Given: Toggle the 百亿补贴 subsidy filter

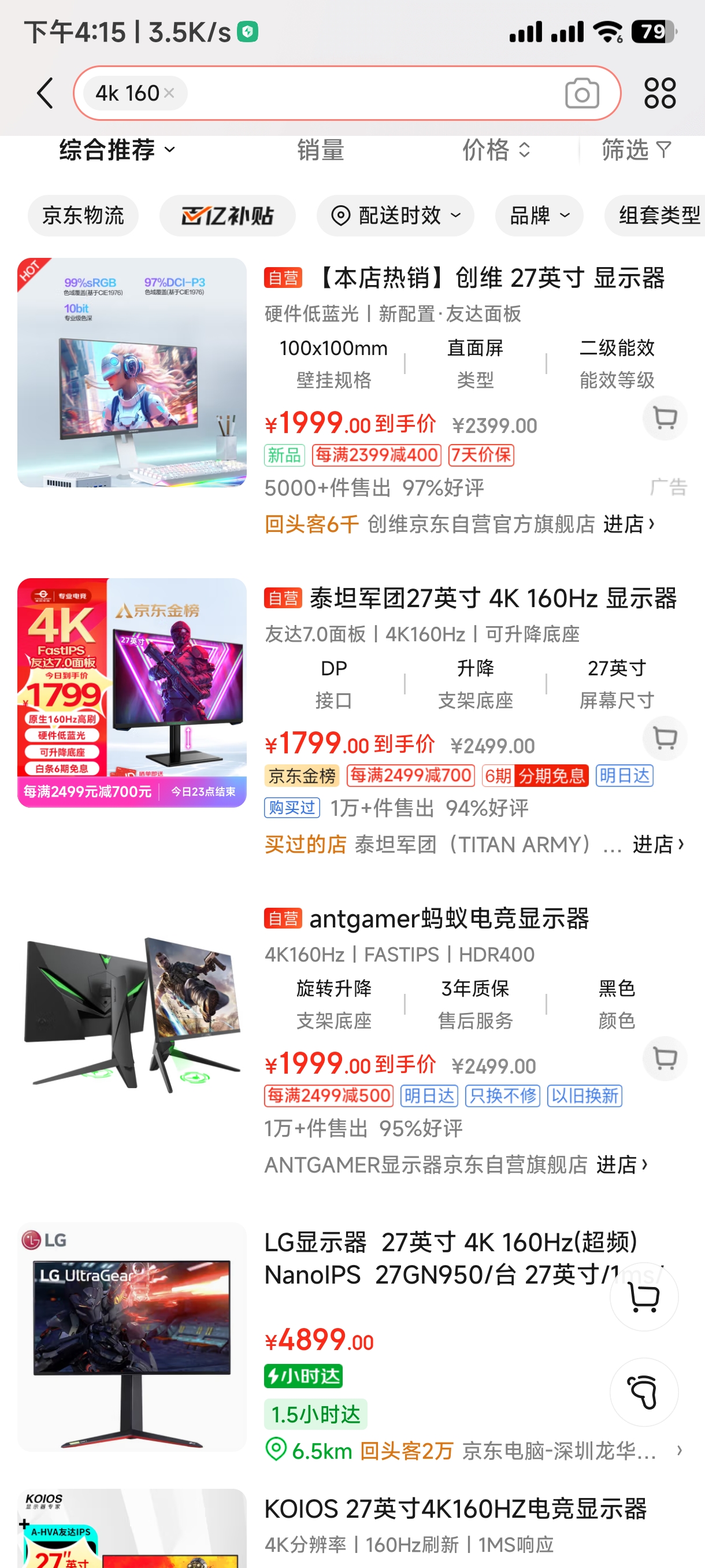Looking at the screenshot, I should [x=227, y=215].
